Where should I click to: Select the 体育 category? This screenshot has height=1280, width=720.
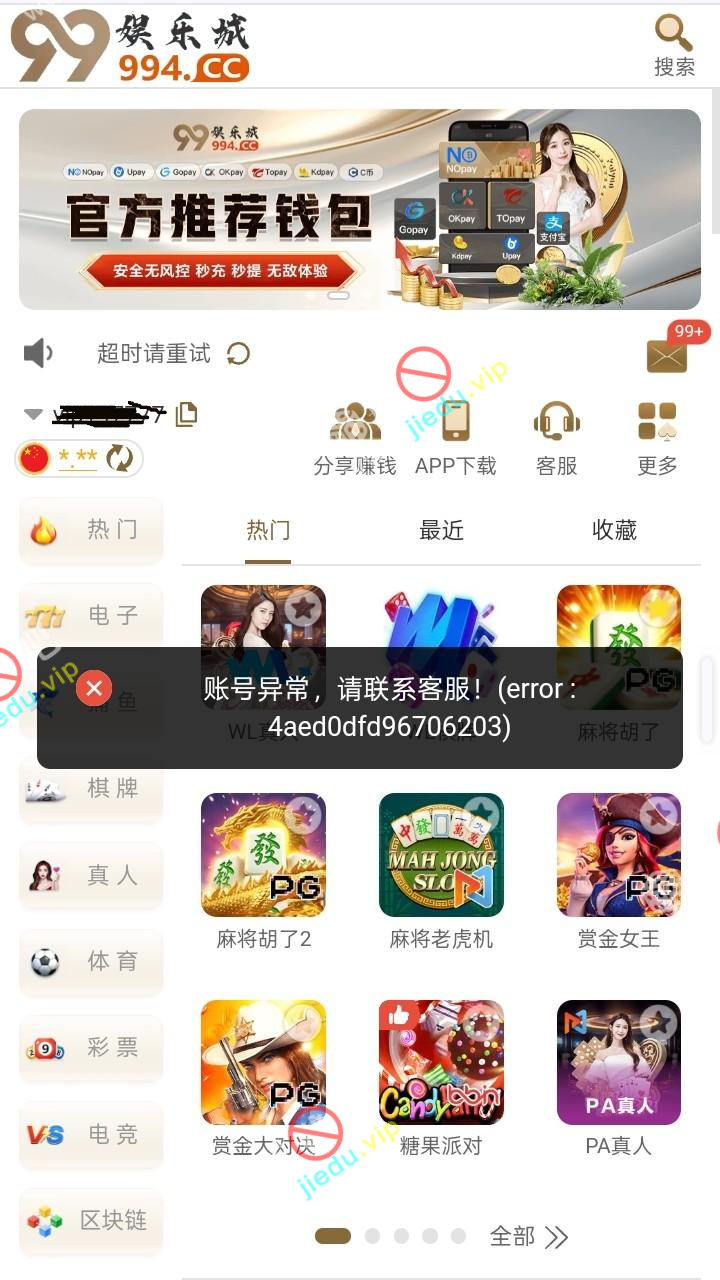91,961
